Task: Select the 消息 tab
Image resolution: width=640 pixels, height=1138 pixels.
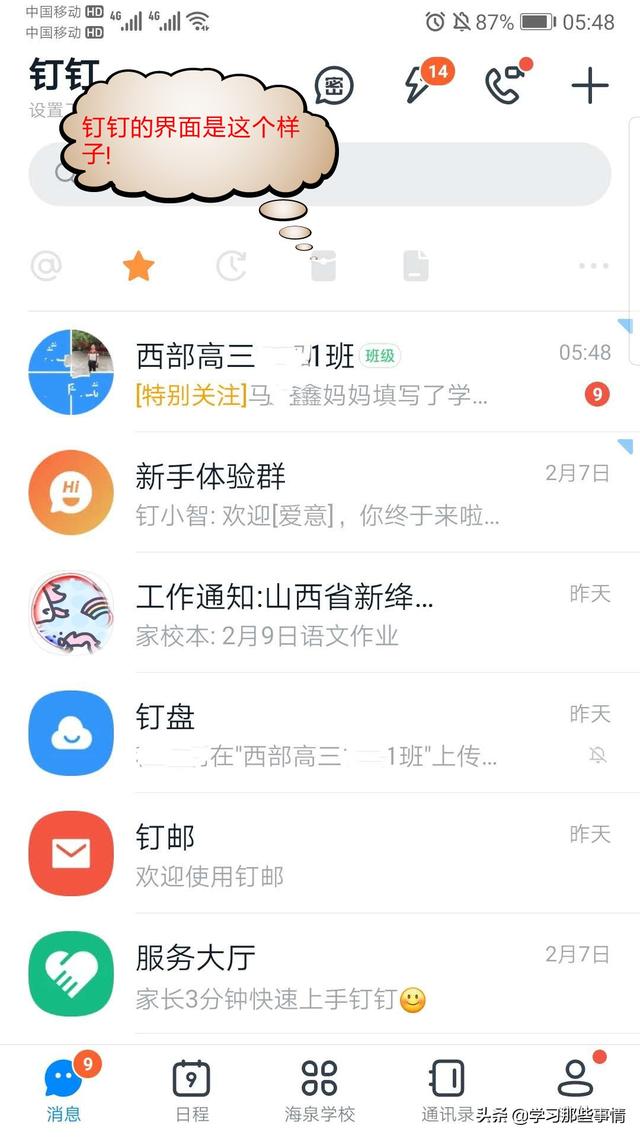Action: (64, 1089)
